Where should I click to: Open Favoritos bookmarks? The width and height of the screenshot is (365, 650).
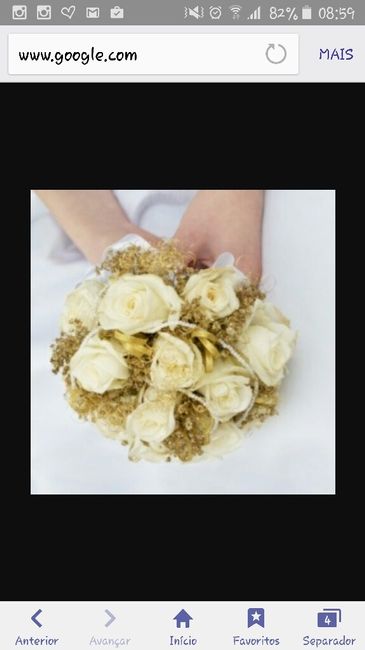[x=256, y=627]
